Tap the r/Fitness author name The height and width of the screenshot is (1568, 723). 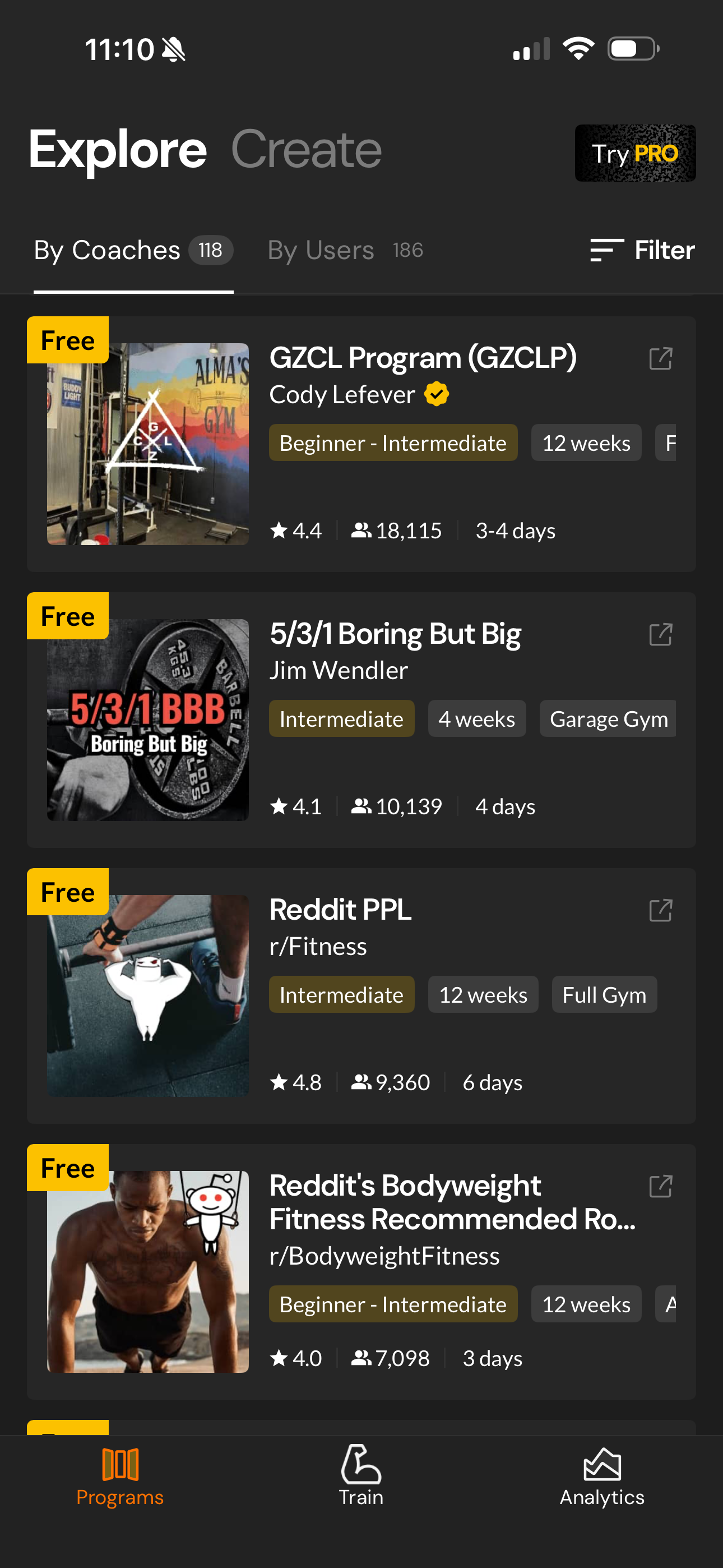tap(318, 946)
